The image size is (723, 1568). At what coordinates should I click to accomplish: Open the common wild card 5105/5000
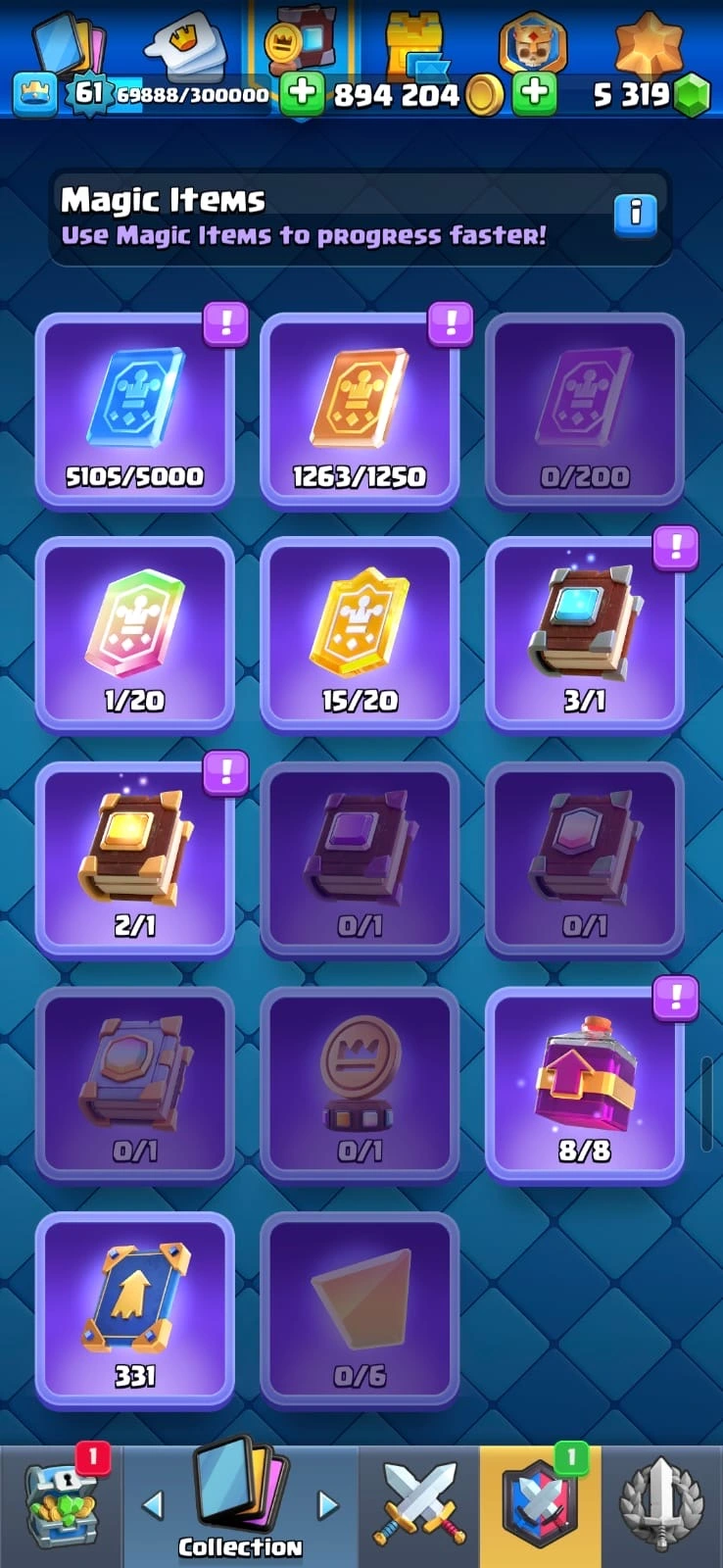134,411
